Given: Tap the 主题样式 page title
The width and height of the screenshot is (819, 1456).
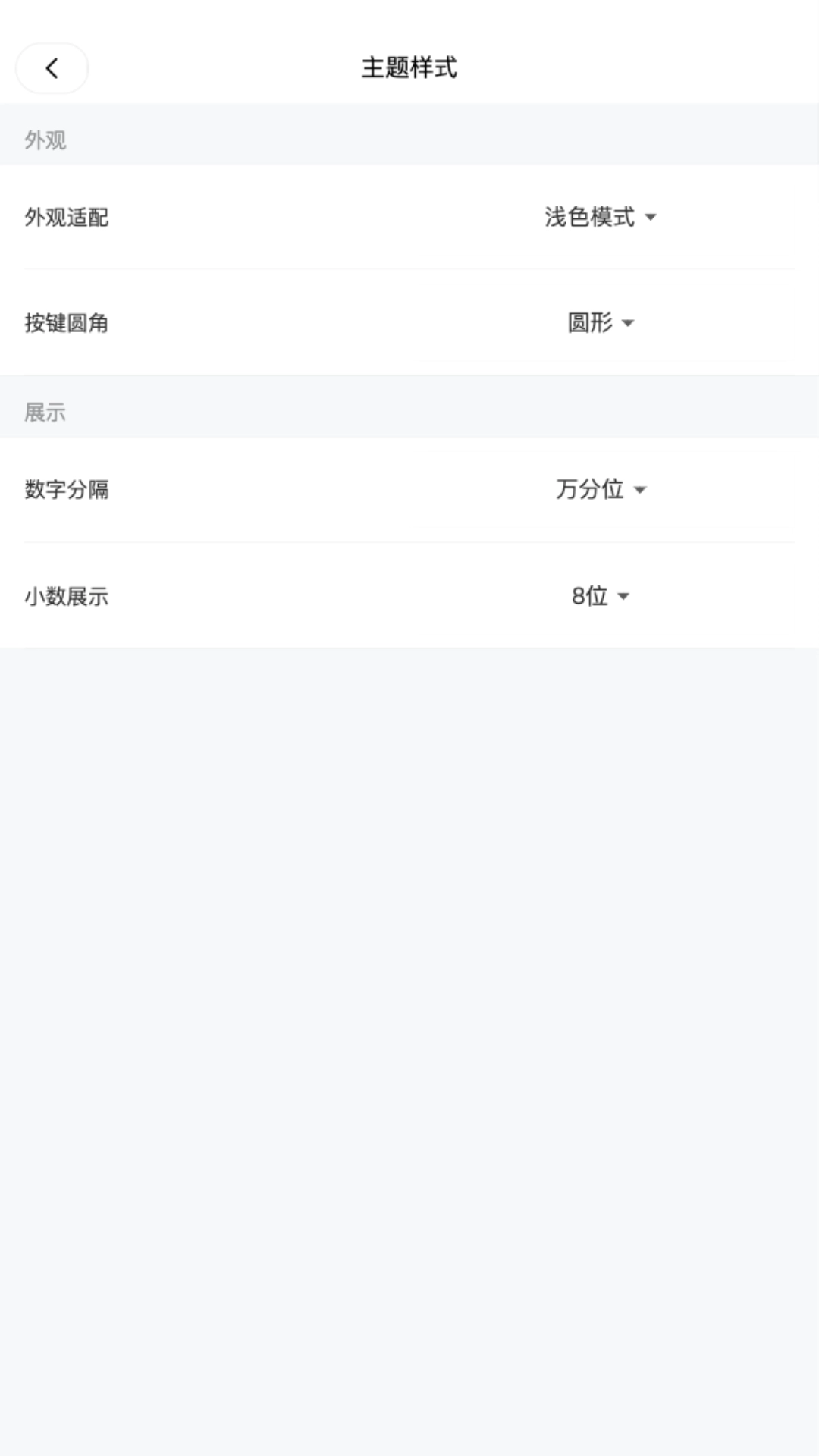Looking at the screenshot, I should pos(409,67).
